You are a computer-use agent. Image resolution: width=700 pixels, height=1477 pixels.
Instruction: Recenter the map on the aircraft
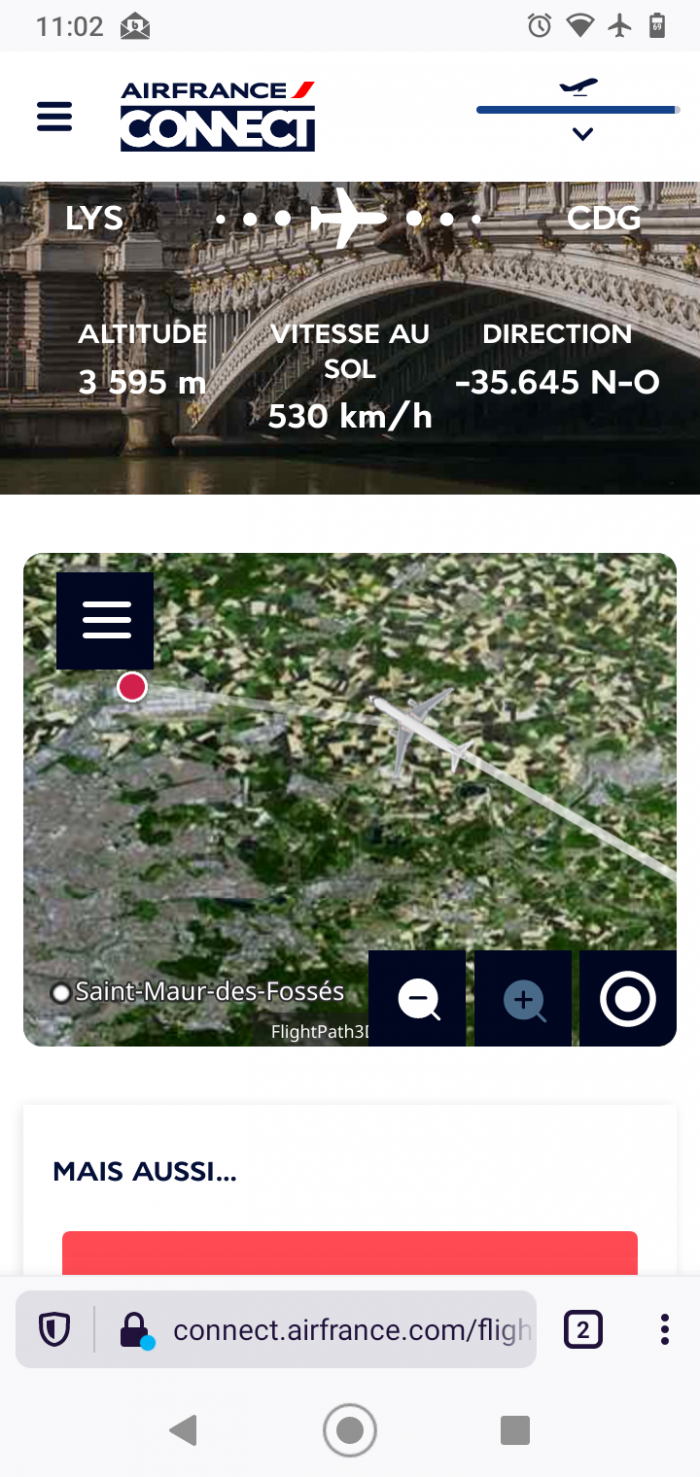tap(628, 999)
